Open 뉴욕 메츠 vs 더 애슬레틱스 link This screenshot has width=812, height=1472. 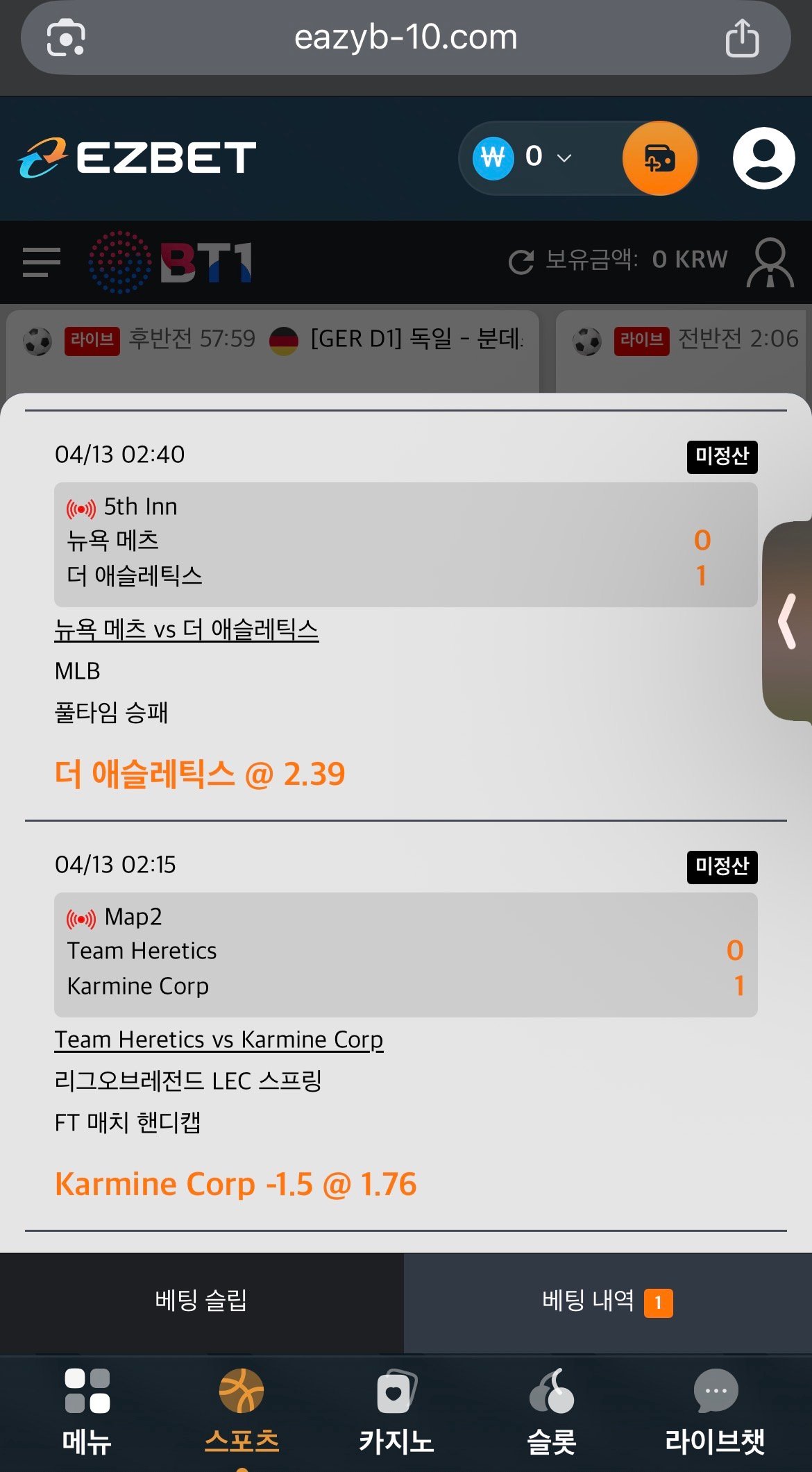point(186,629)
